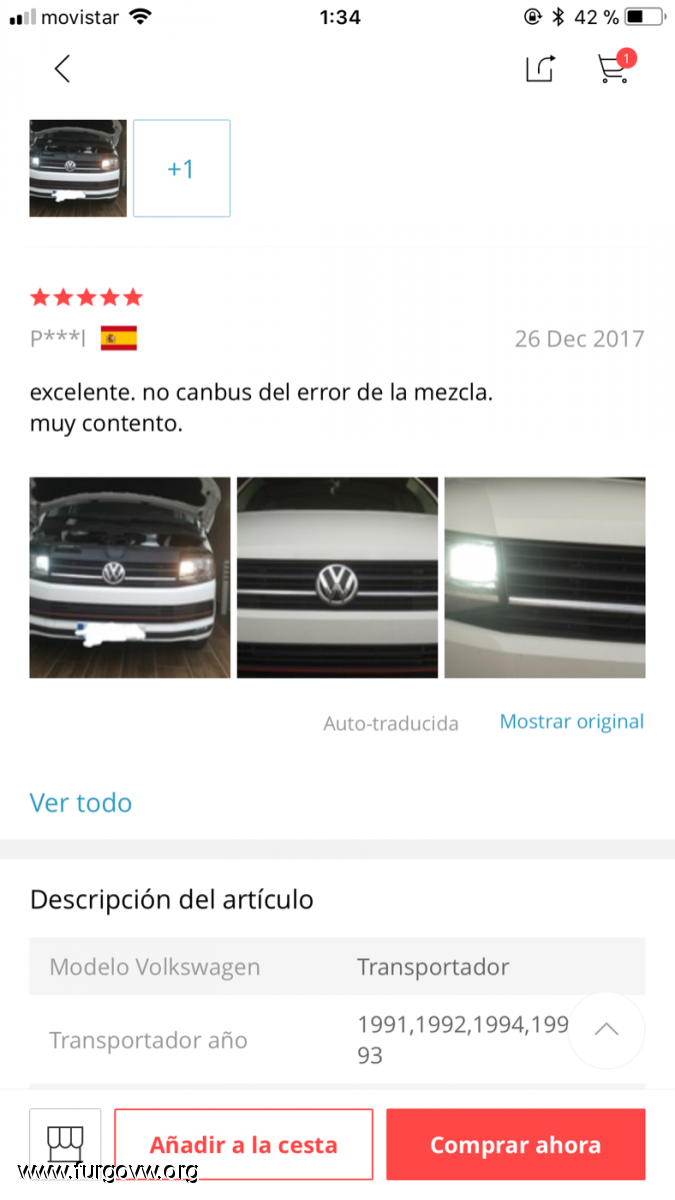675x1200 pixels.
Task: Open the review photo of the VW grille
Action: click(x=337, y=577)
